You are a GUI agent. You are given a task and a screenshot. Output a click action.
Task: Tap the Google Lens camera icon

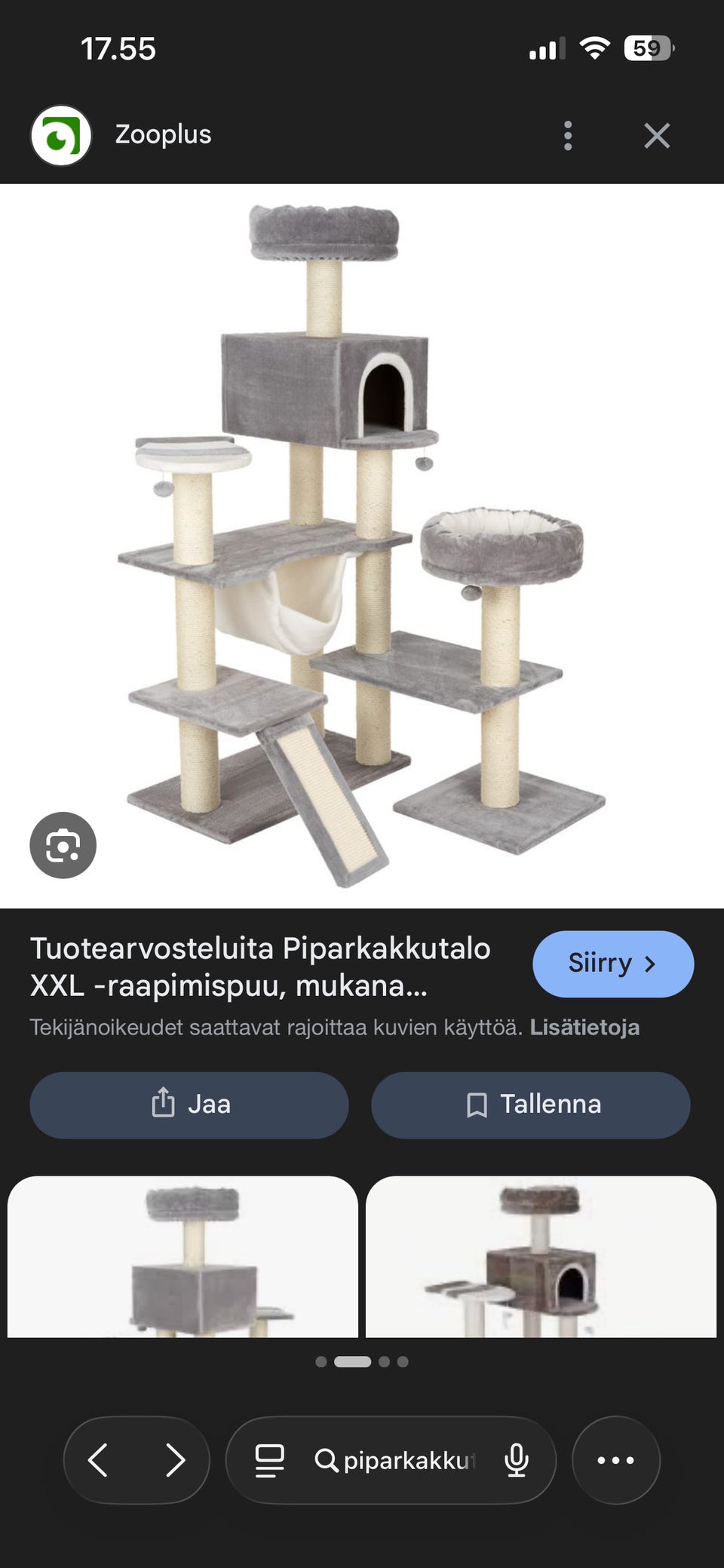(62, 845)
